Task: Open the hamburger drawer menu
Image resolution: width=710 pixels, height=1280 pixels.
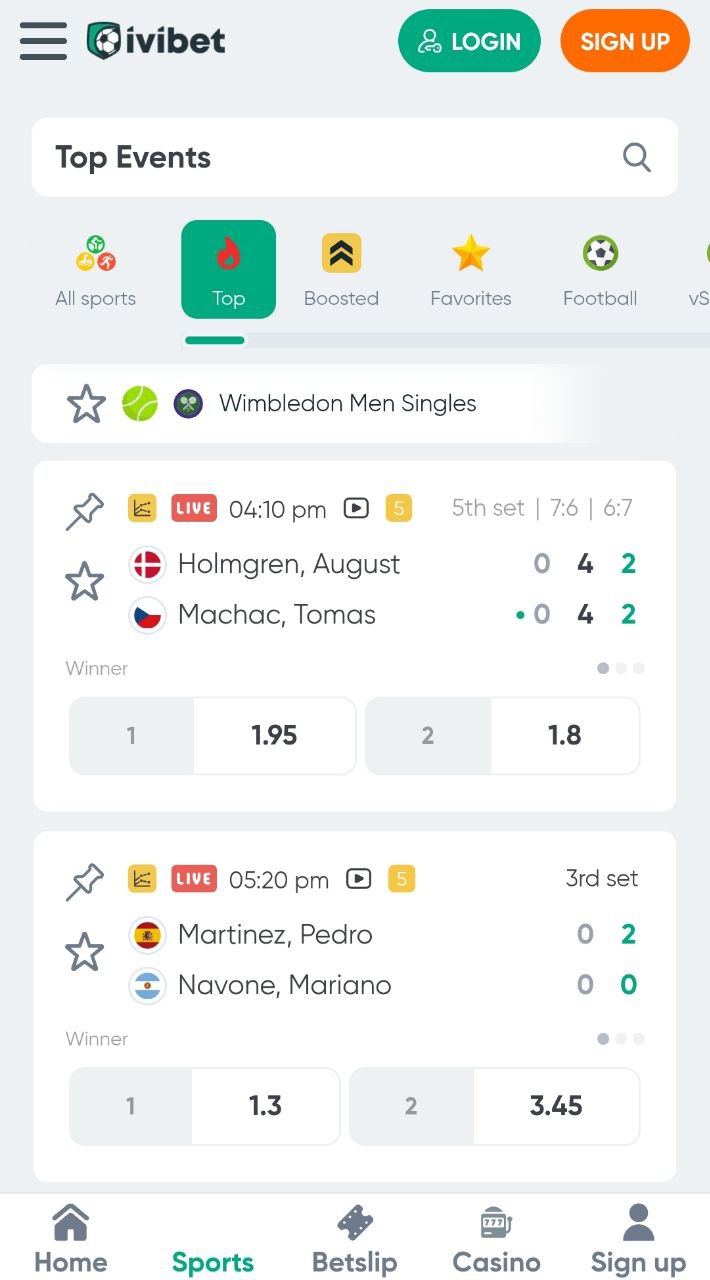Action: click(x=43, y=41)
